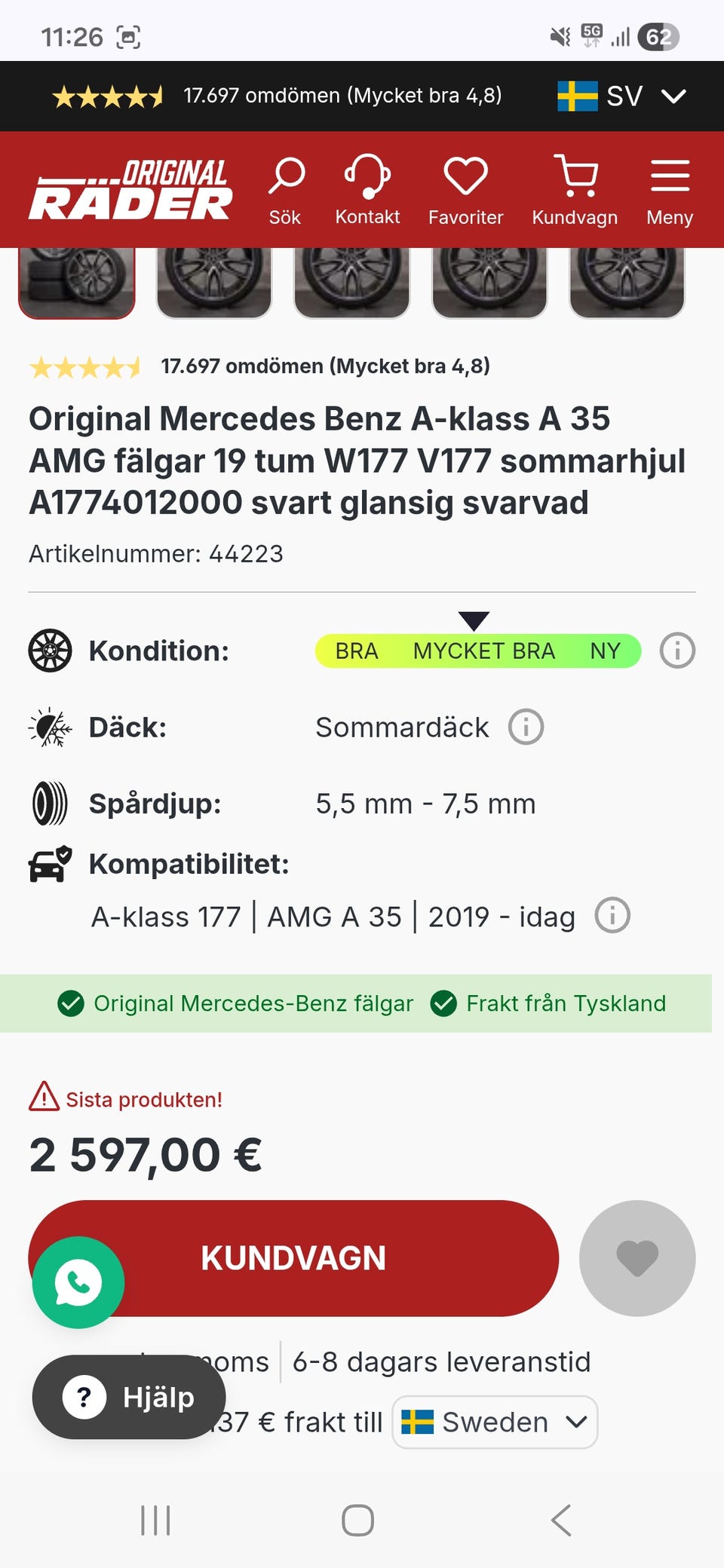Select the last product thumbnail image
This screenshot has height=1568, width=724.
coord(627,283)
